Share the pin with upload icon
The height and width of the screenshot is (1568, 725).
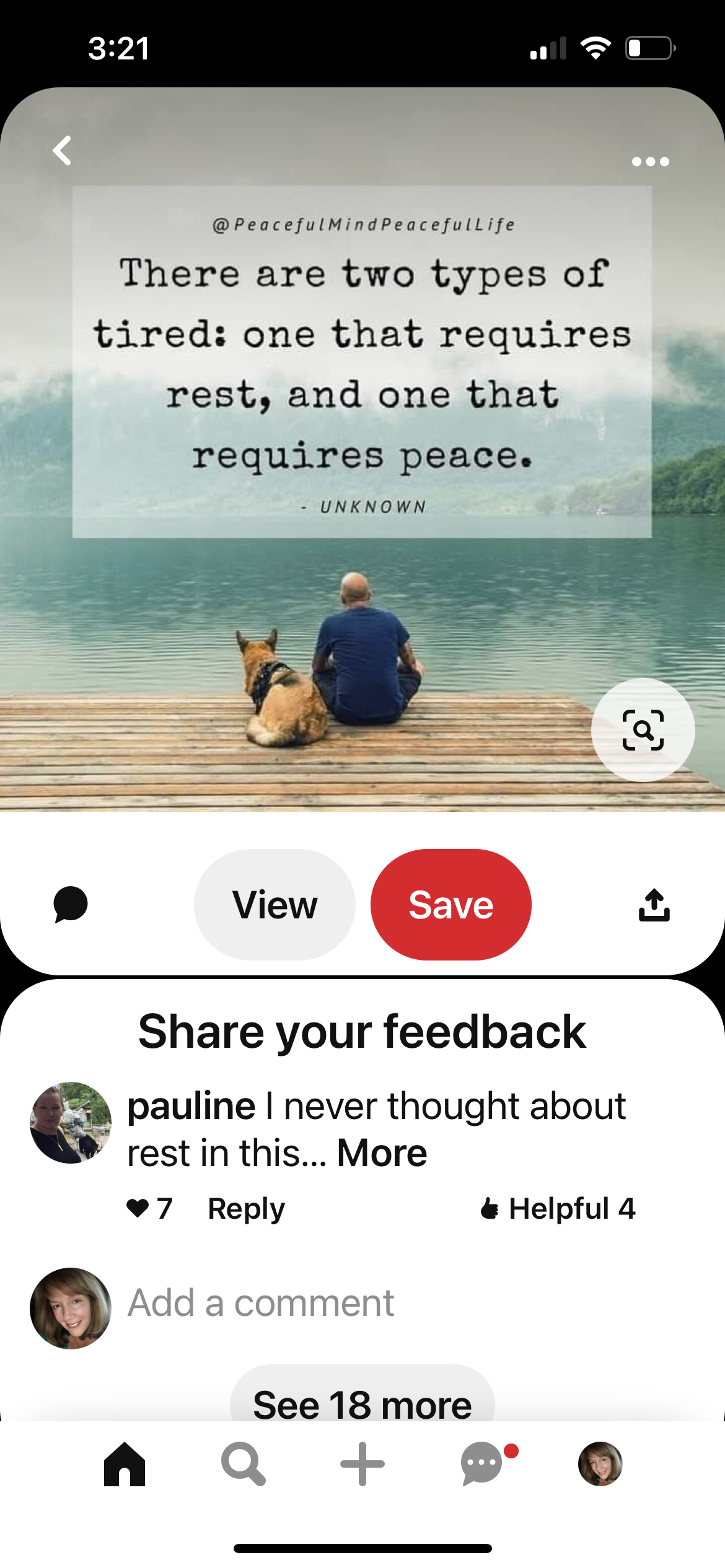coord(654,905)
